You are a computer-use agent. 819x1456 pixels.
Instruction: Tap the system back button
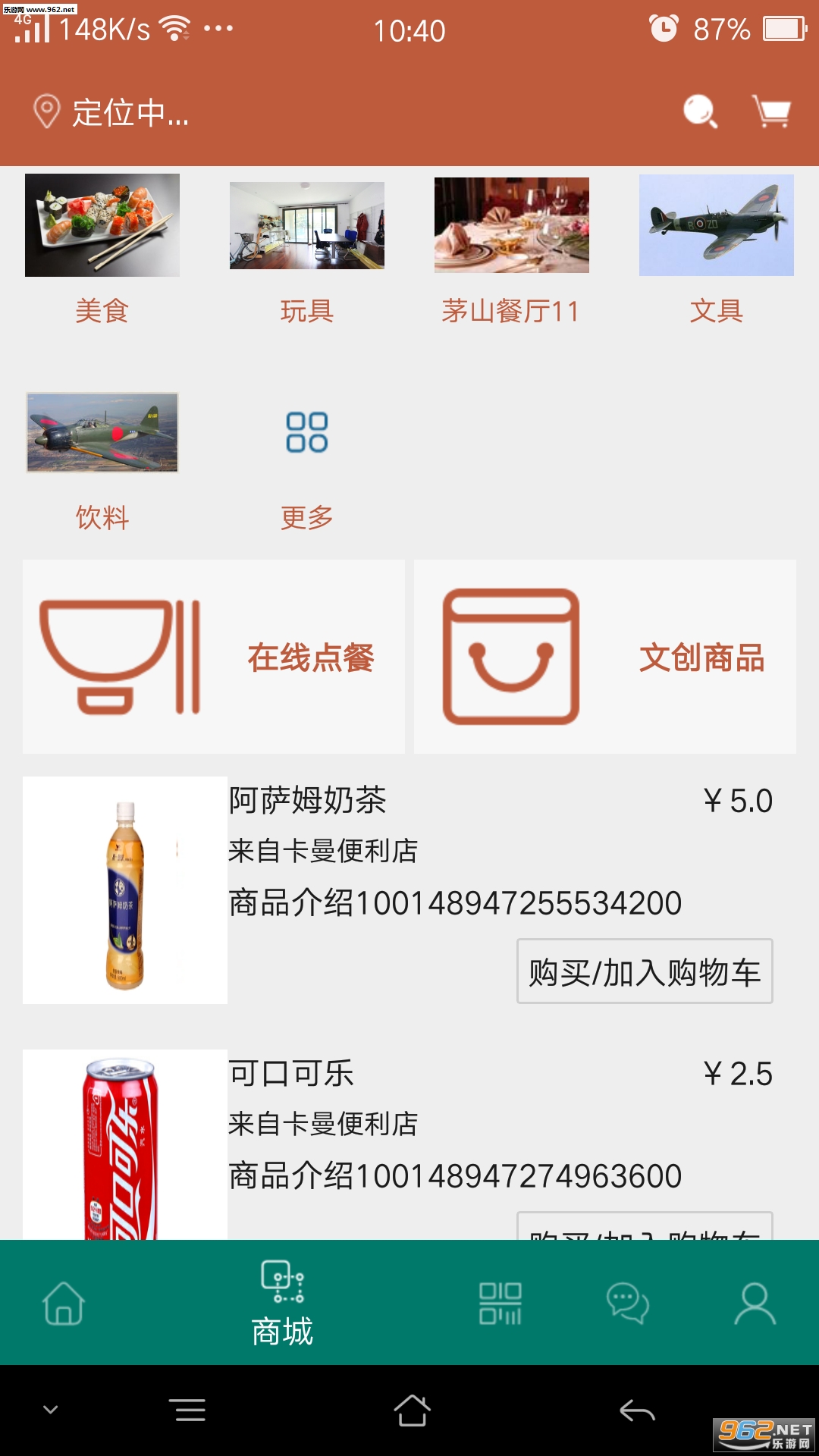point(637,1410)
